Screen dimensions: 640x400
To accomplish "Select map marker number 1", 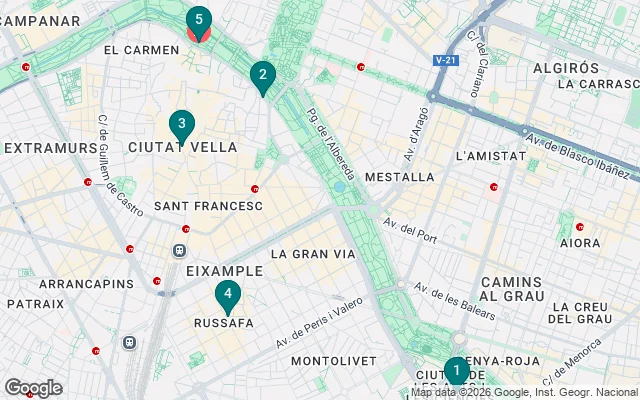I will [456, 372].
